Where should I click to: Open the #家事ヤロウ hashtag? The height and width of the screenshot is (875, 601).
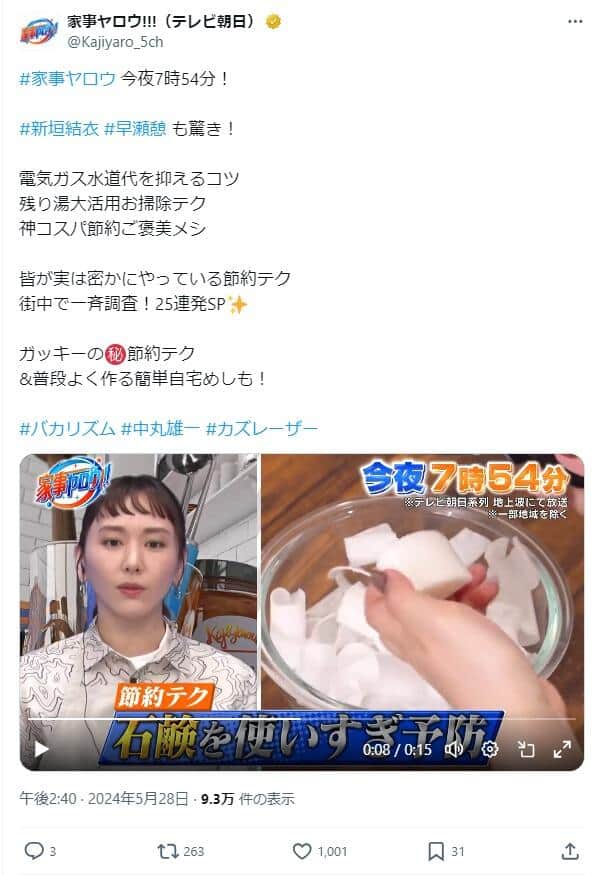[x=67, y=78]
